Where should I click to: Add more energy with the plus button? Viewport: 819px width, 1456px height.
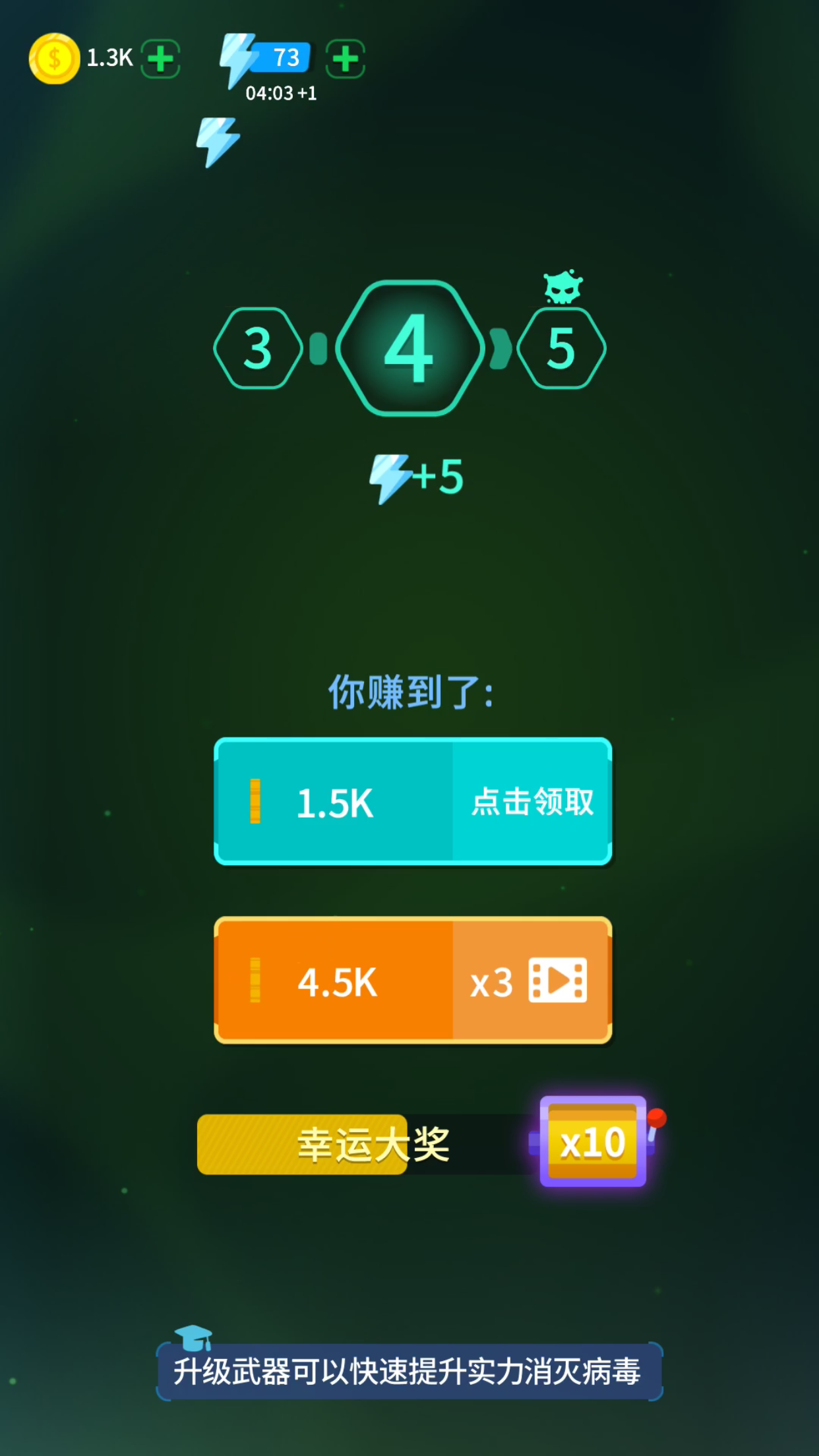(x=345, y=59)
